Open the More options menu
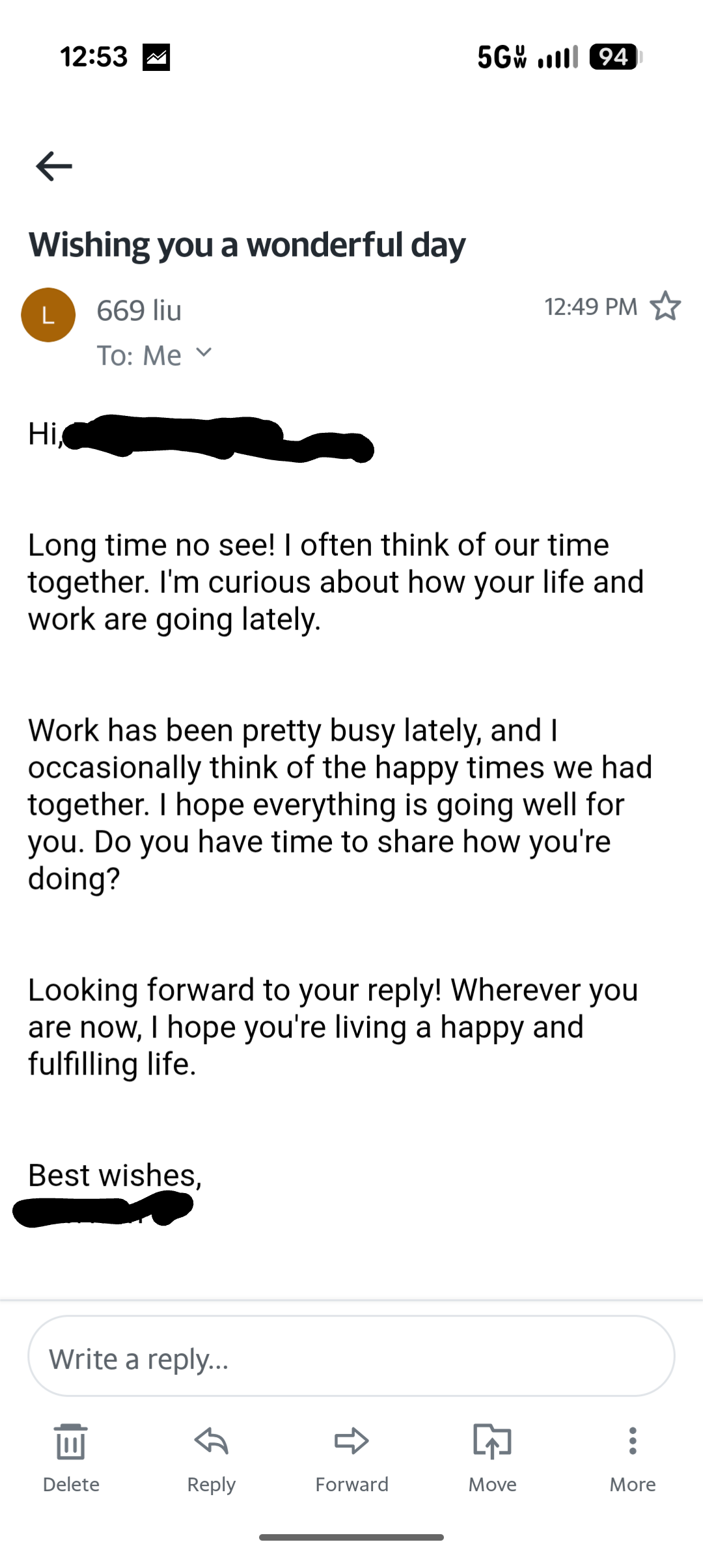 pos(632,1457)
